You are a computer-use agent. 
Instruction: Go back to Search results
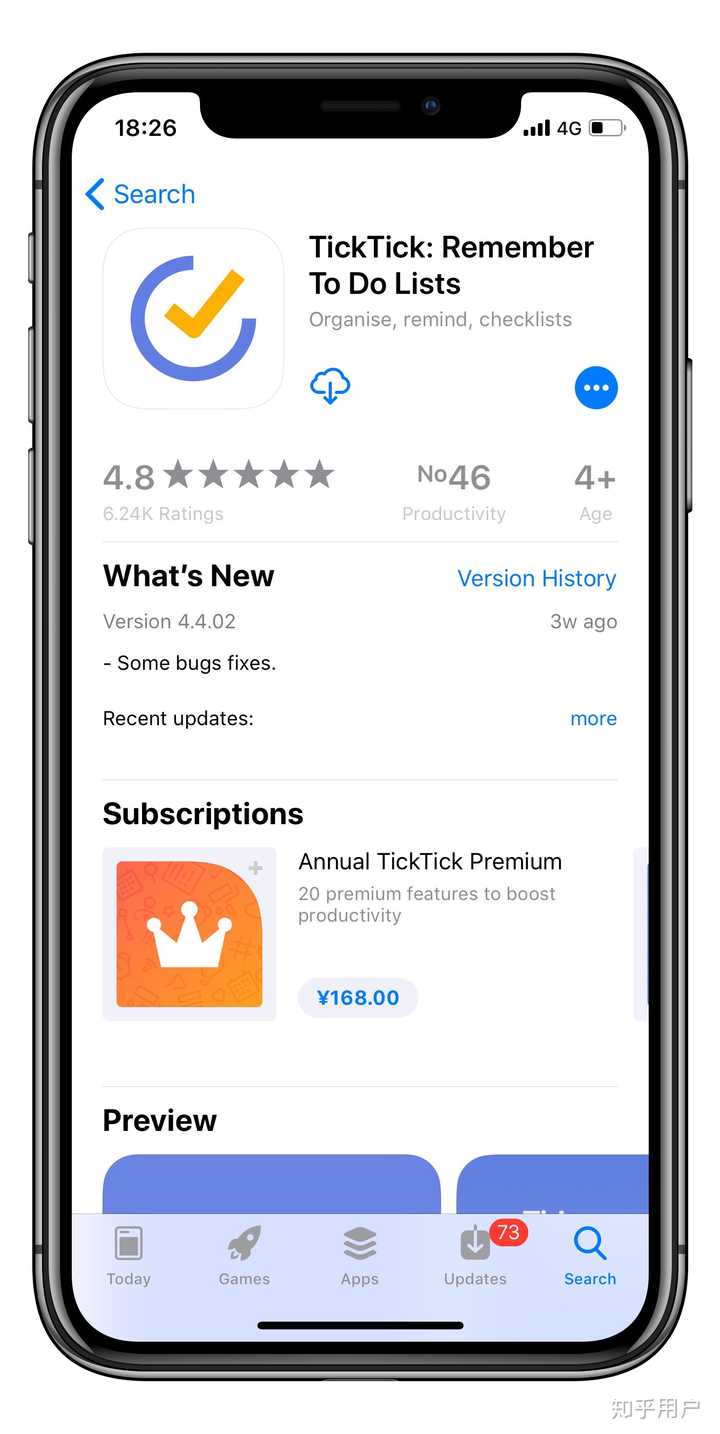(140, 194)
